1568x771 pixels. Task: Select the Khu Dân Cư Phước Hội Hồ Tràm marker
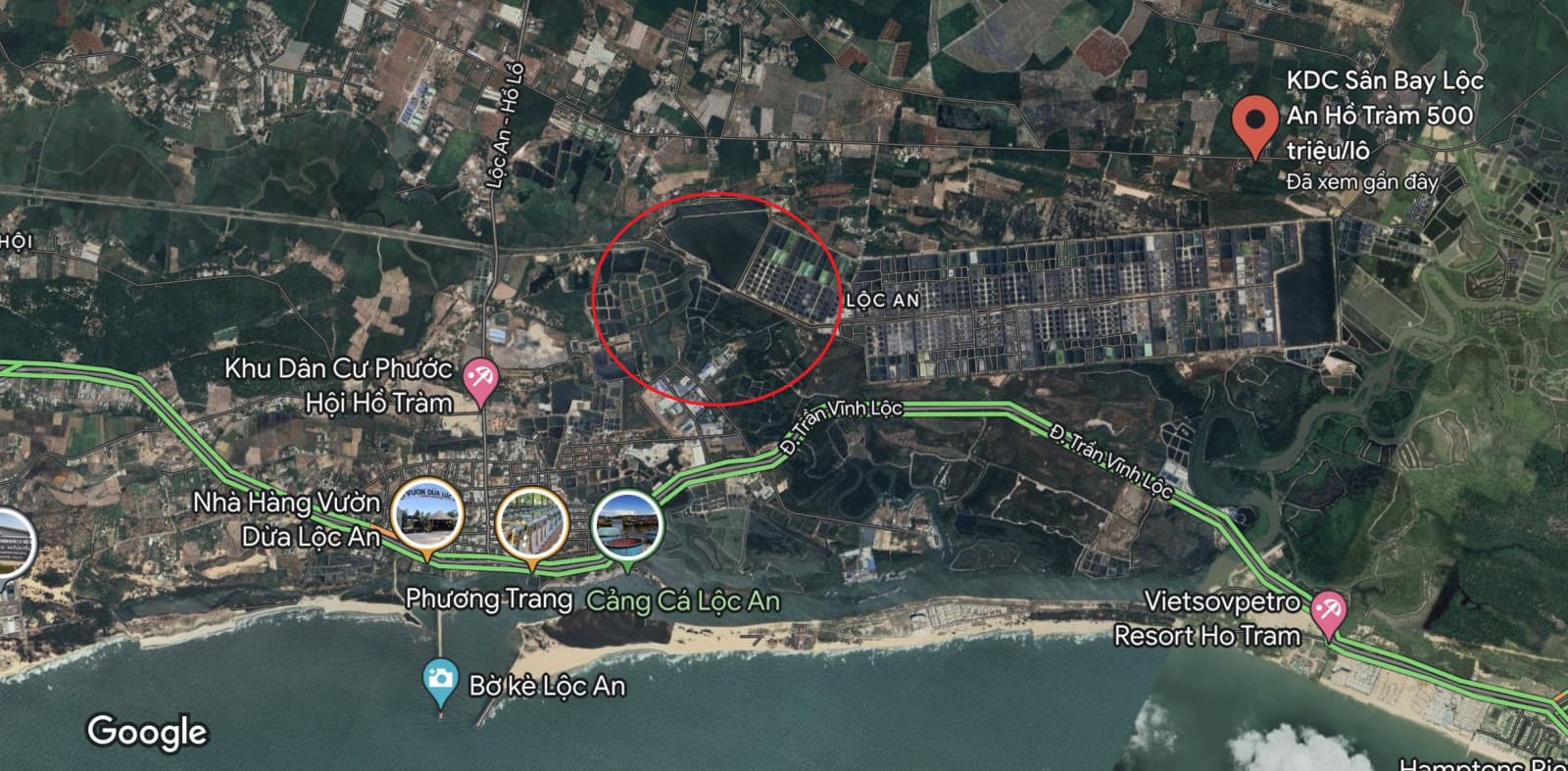479,377
